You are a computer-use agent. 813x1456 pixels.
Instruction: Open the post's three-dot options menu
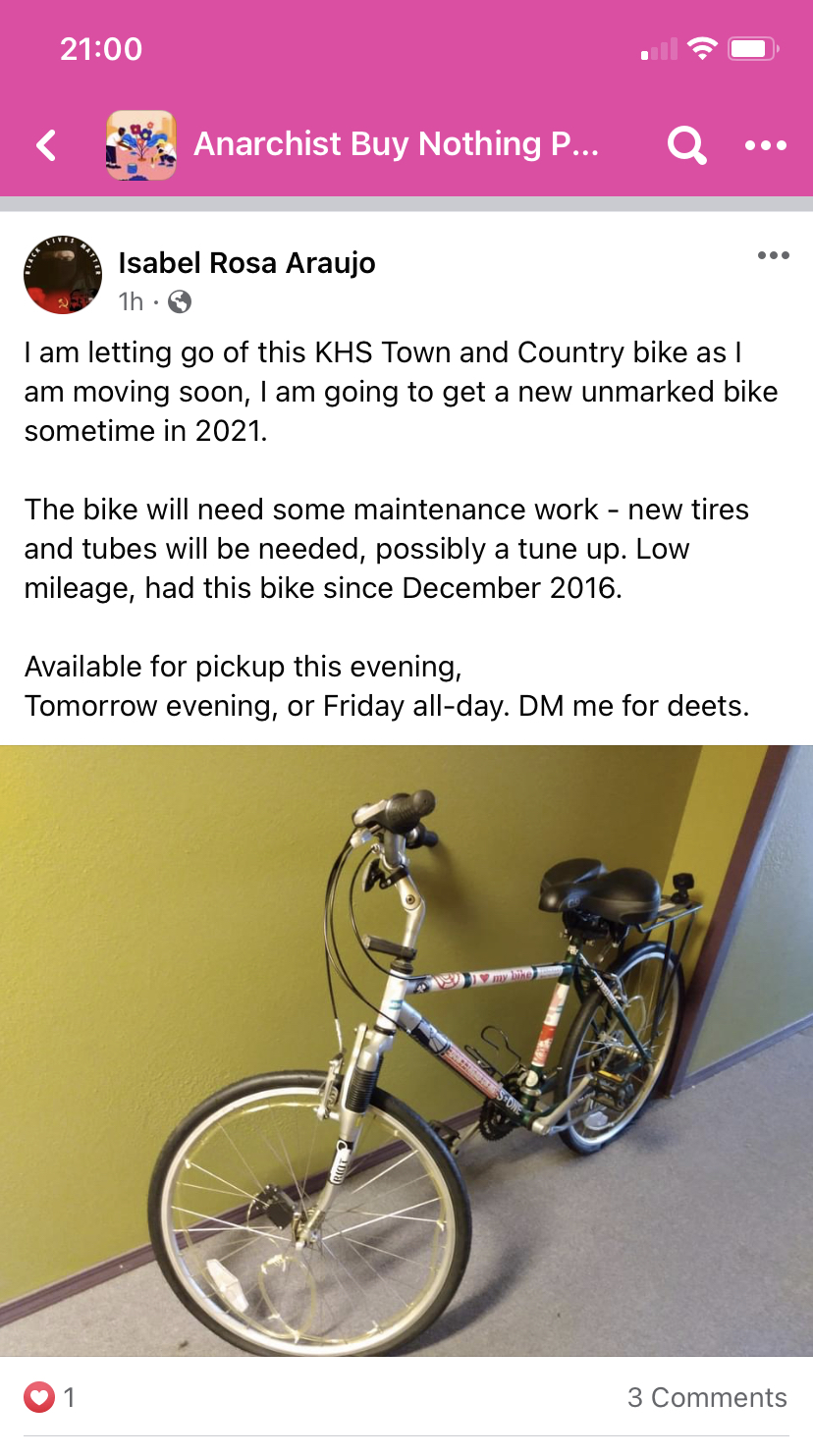tap(774, 256)
